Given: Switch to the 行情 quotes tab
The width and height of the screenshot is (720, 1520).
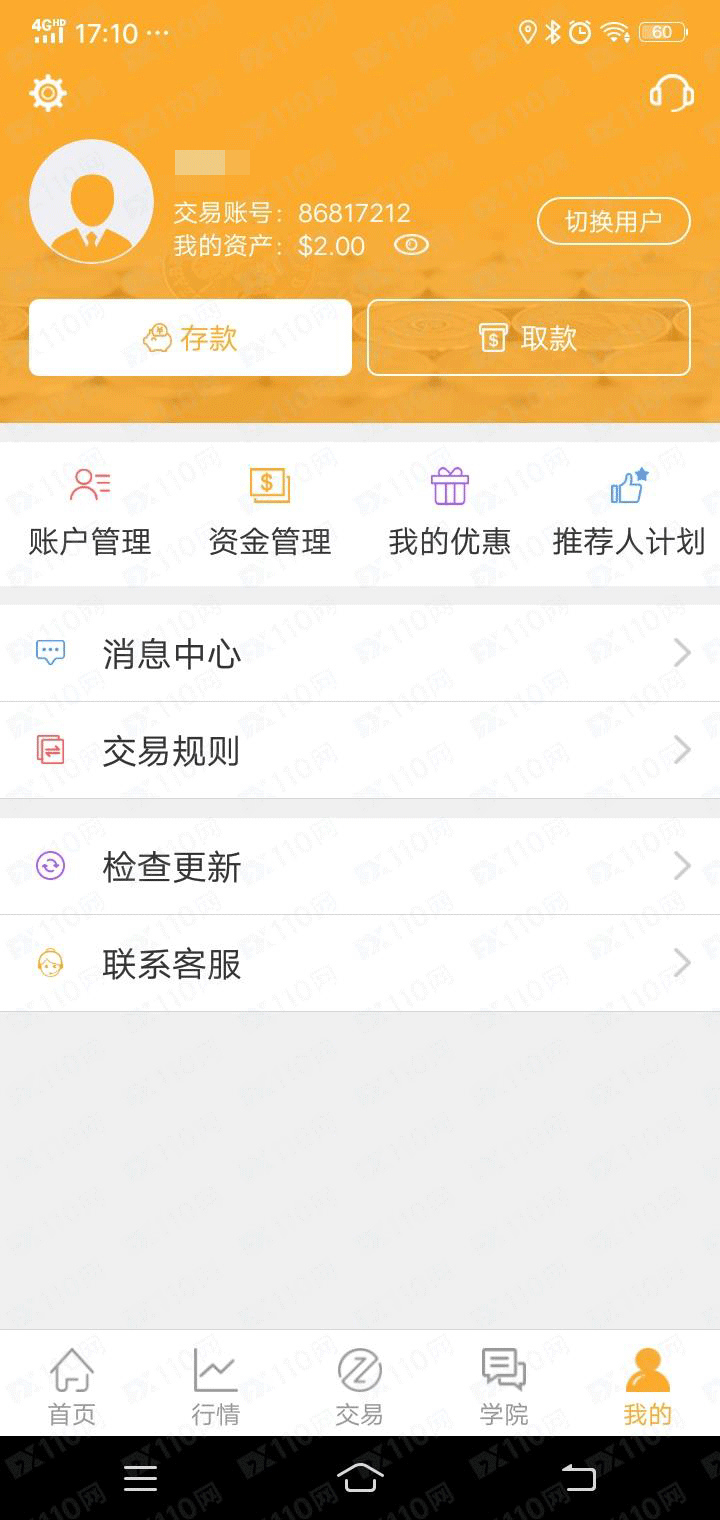Looking at the screenshot, I should click(x=215, y=1385).
